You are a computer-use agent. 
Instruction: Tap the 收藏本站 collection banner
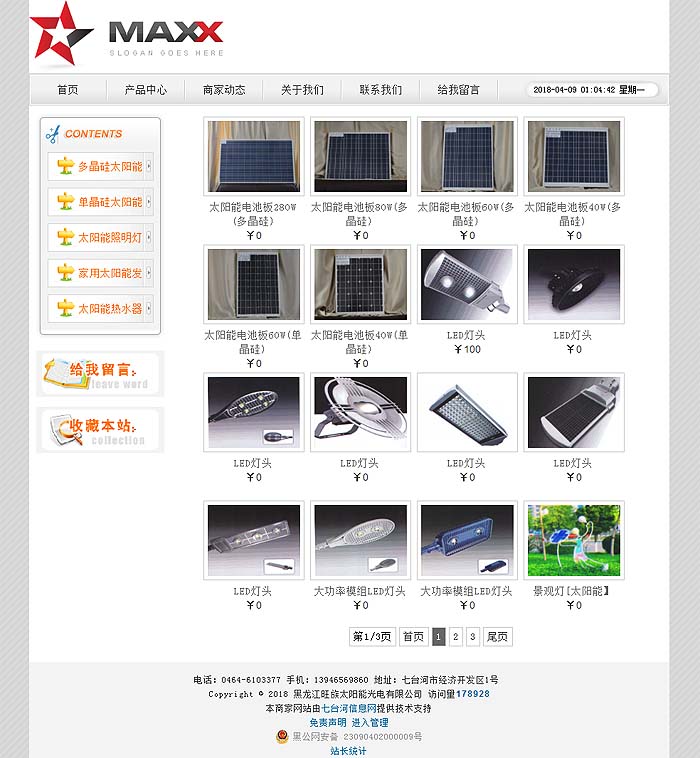point(100,430)
